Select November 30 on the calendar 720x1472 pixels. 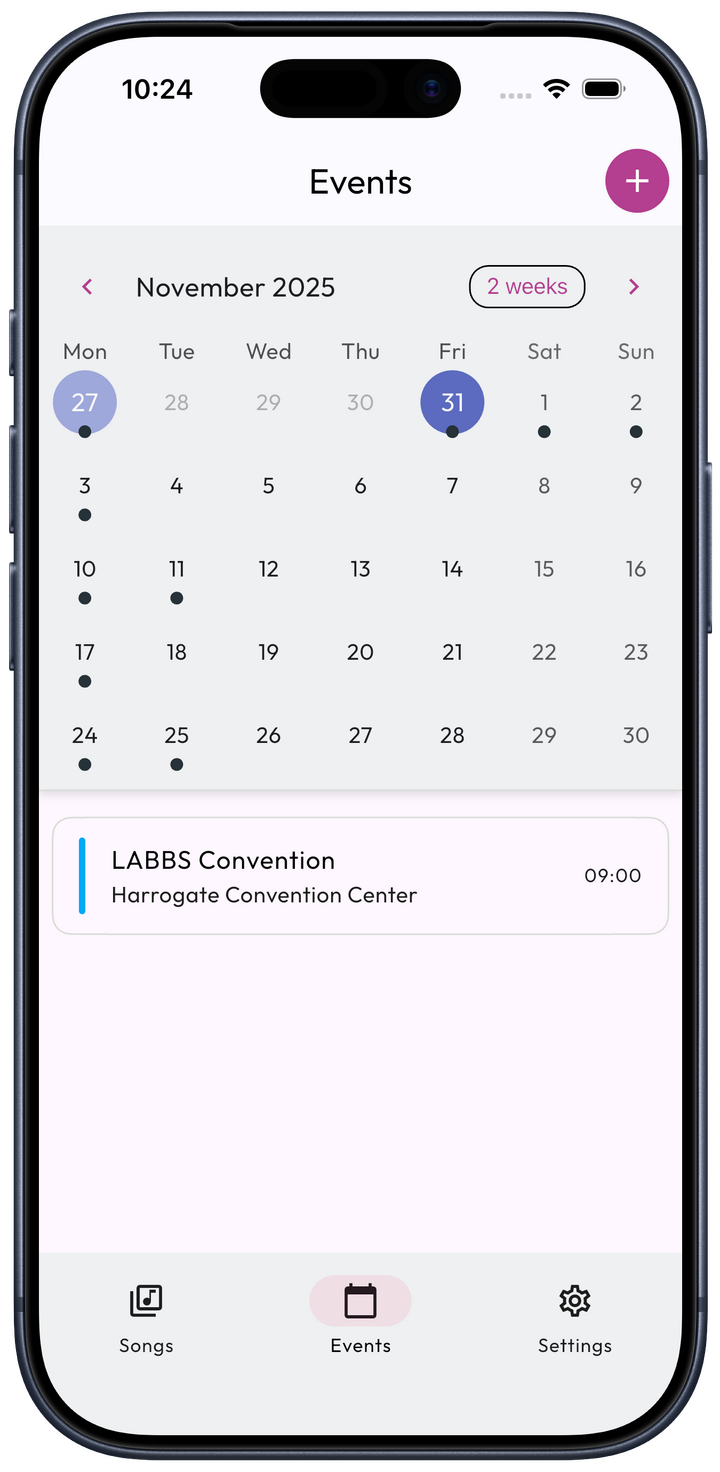pos(636,736)
